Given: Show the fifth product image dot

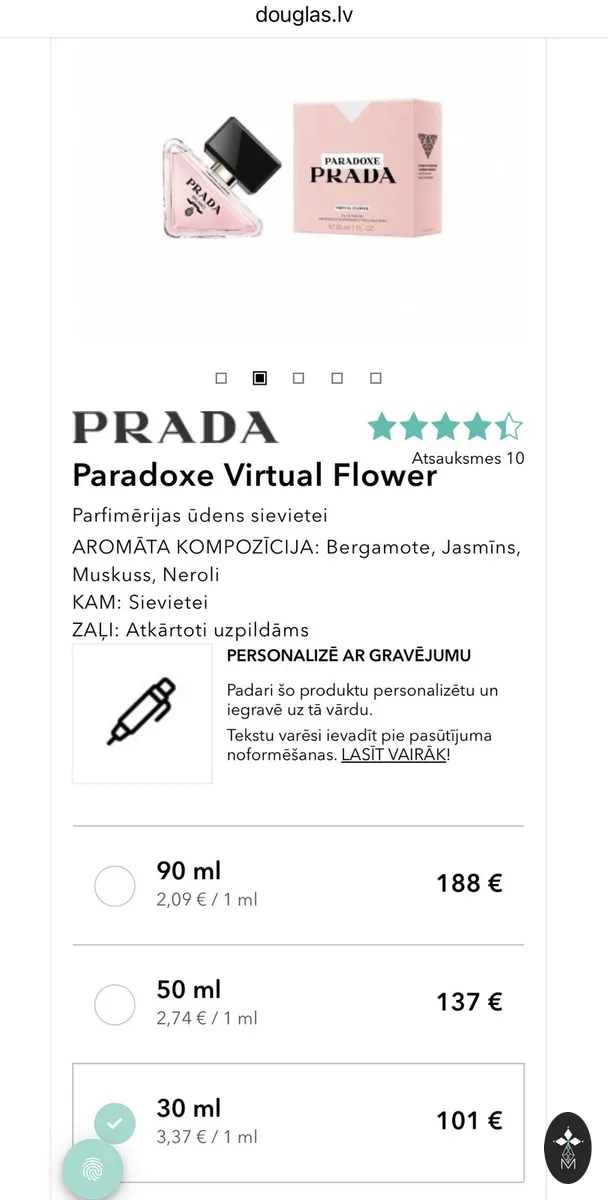Looking at the screenshot, I should [376, 378].
